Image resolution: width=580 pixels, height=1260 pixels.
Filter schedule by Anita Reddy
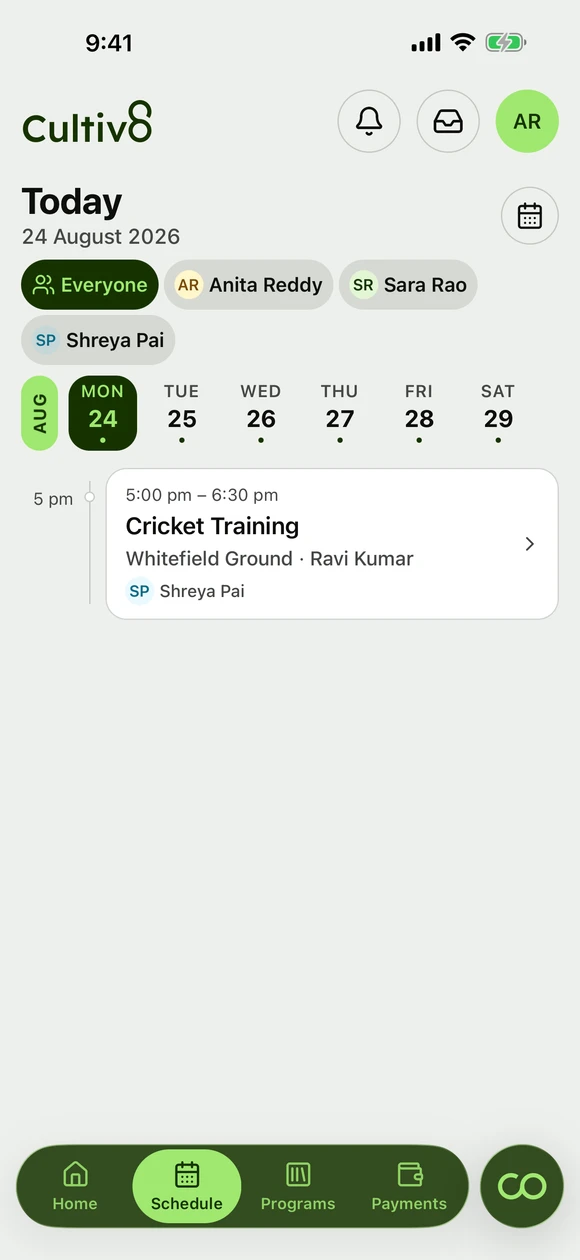coord(249,285)
